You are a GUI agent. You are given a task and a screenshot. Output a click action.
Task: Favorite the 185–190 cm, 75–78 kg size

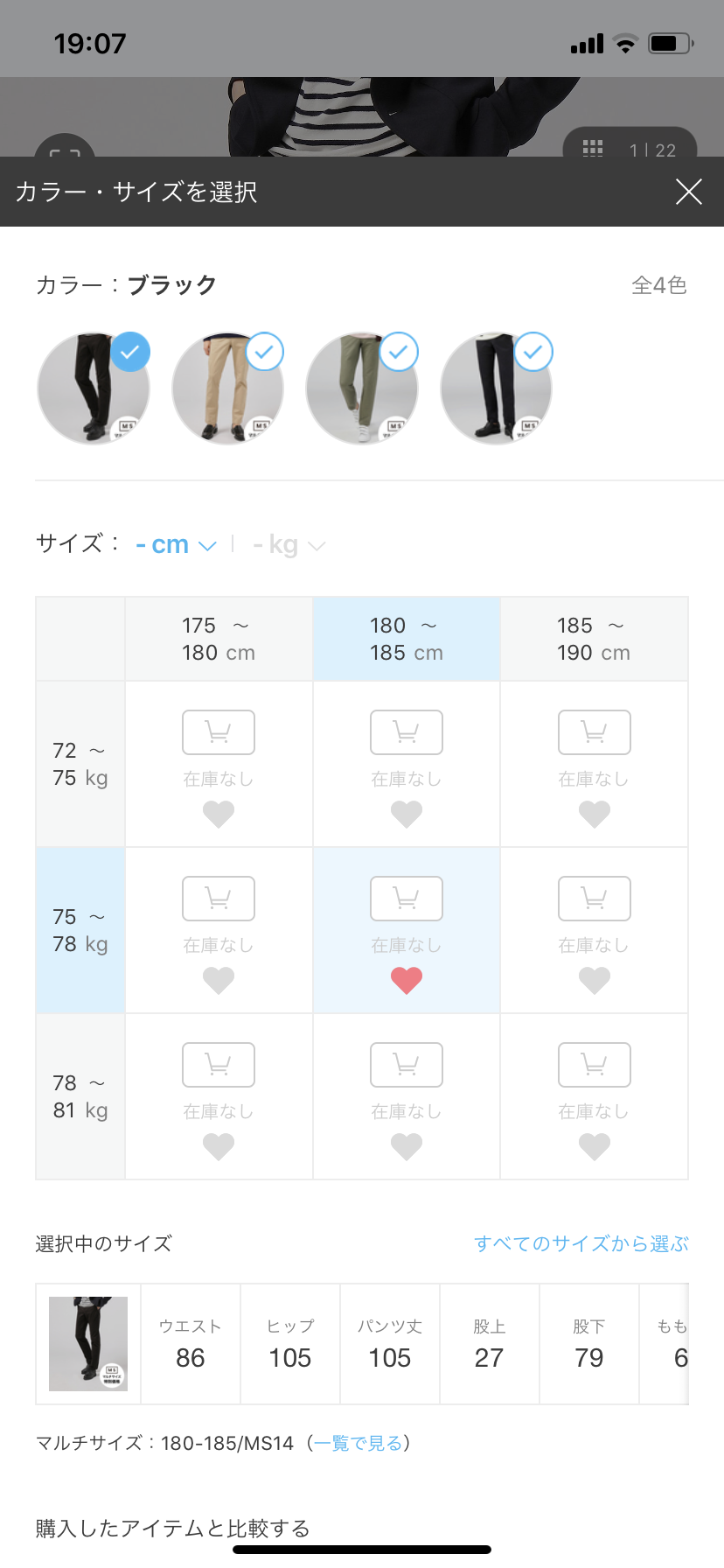594,980
